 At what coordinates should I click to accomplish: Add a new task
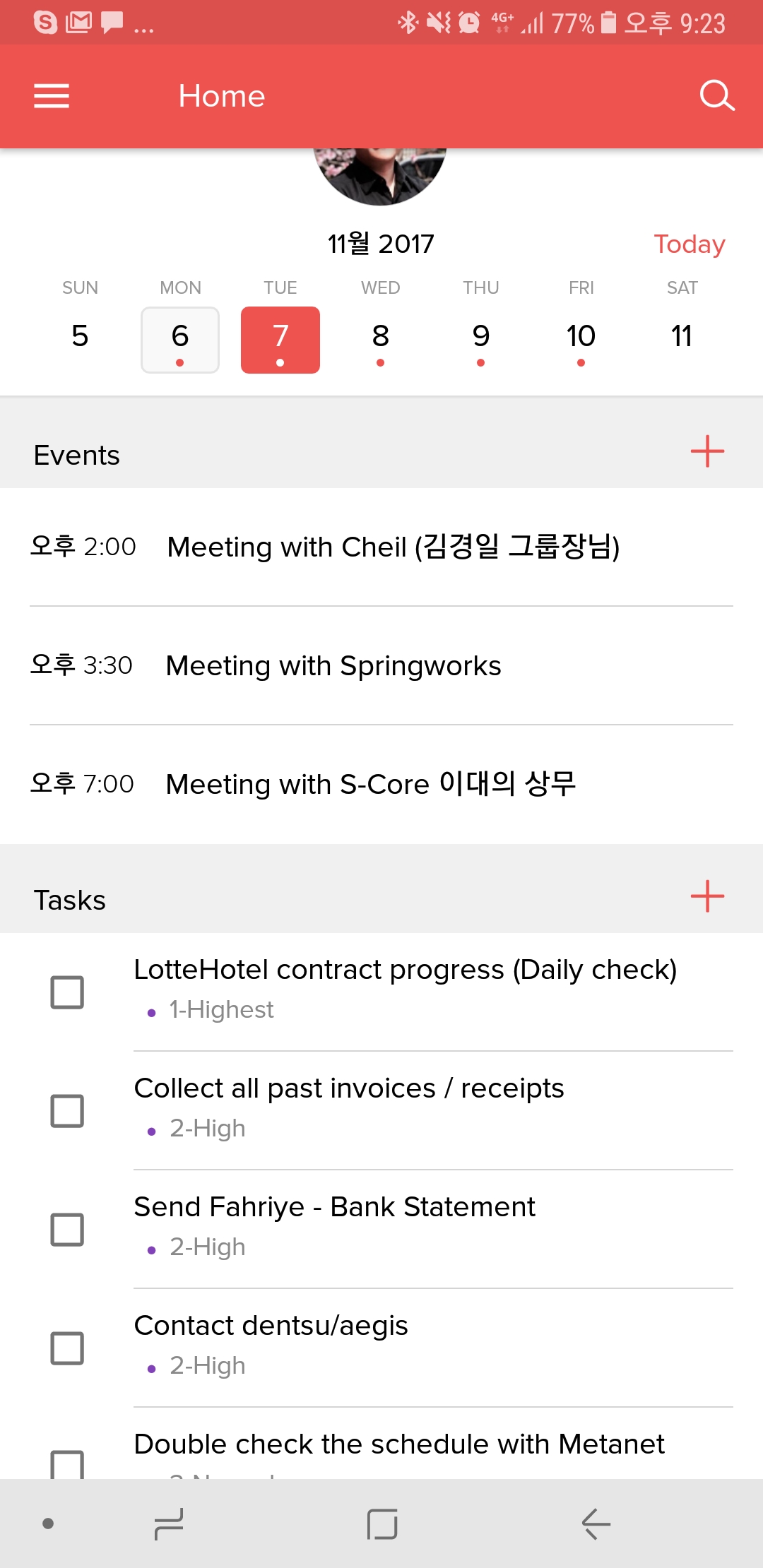pyautogui.click(x=707, y=897)
